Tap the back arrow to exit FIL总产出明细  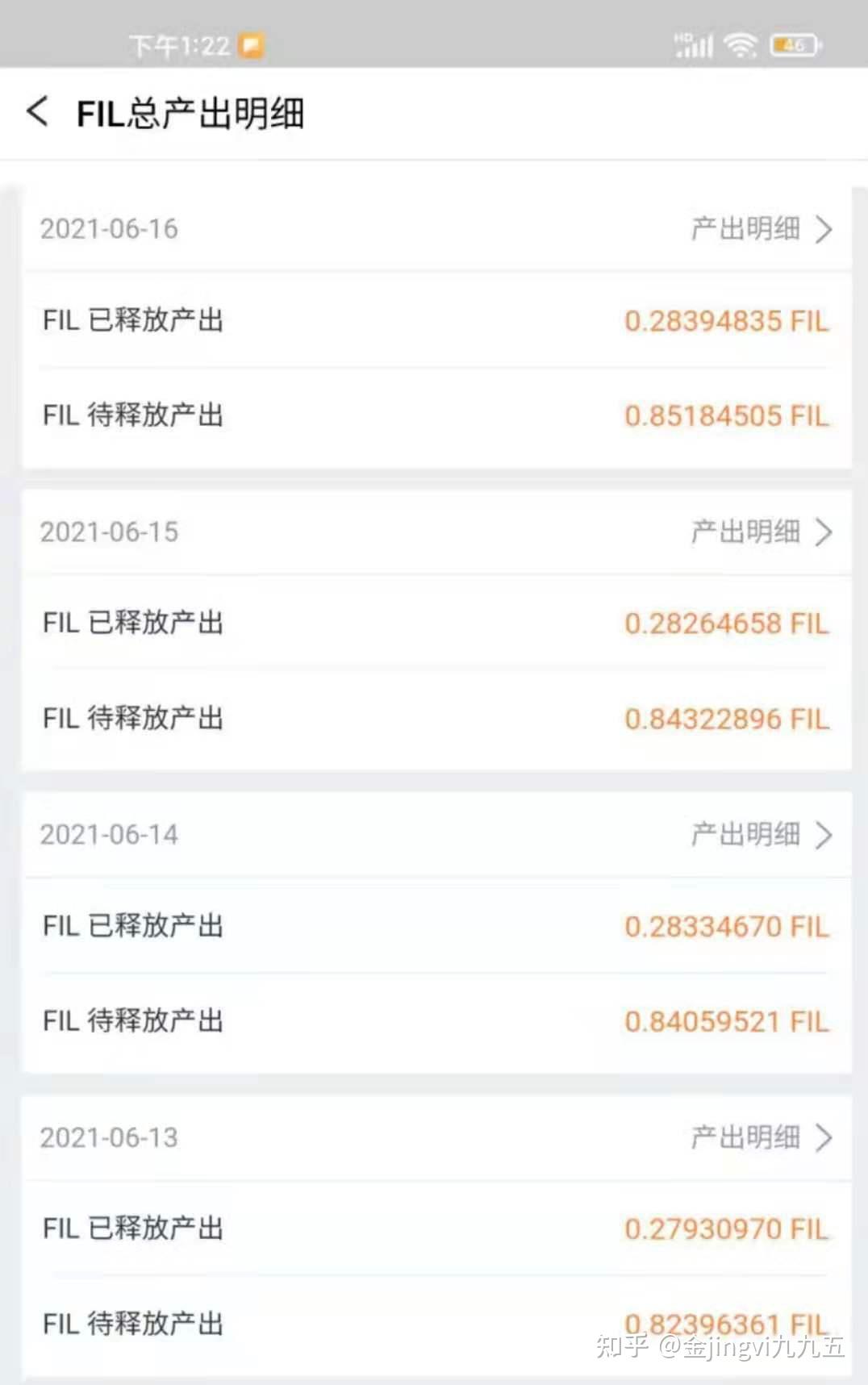click(37, 113)
